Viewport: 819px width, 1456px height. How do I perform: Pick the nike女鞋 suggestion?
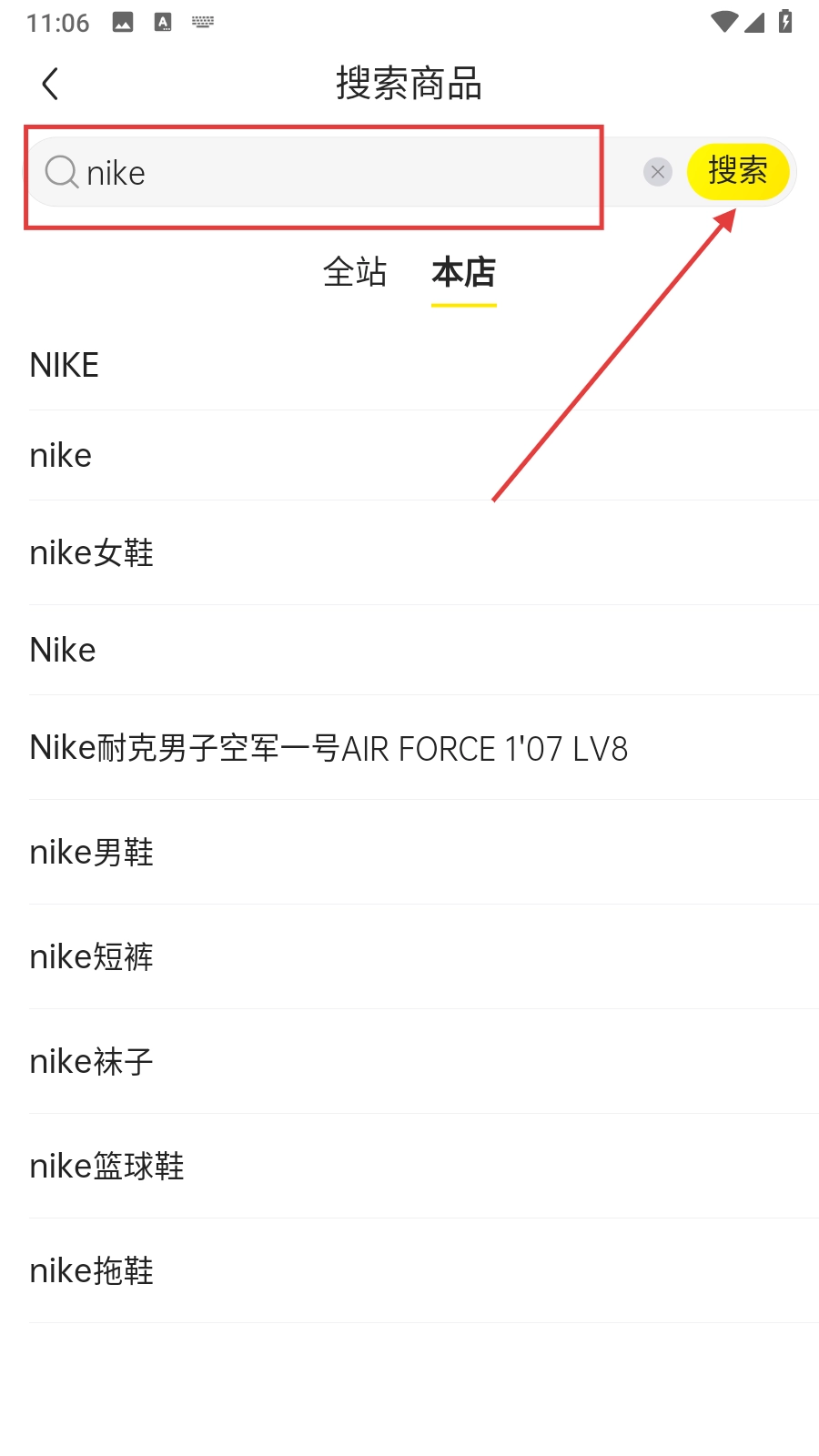(x=92, y=553)
